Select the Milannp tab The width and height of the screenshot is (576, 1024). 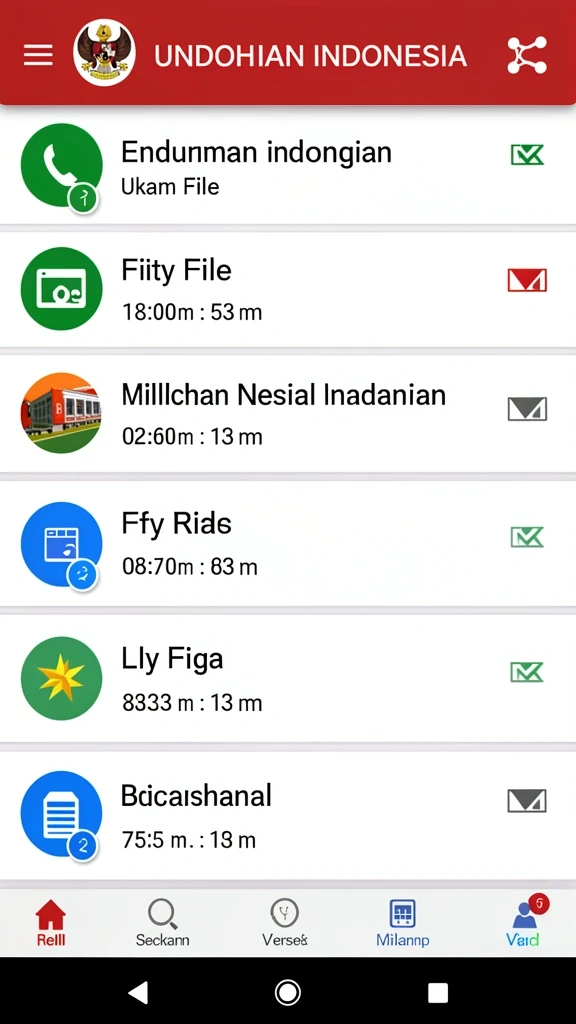[402, 923]
